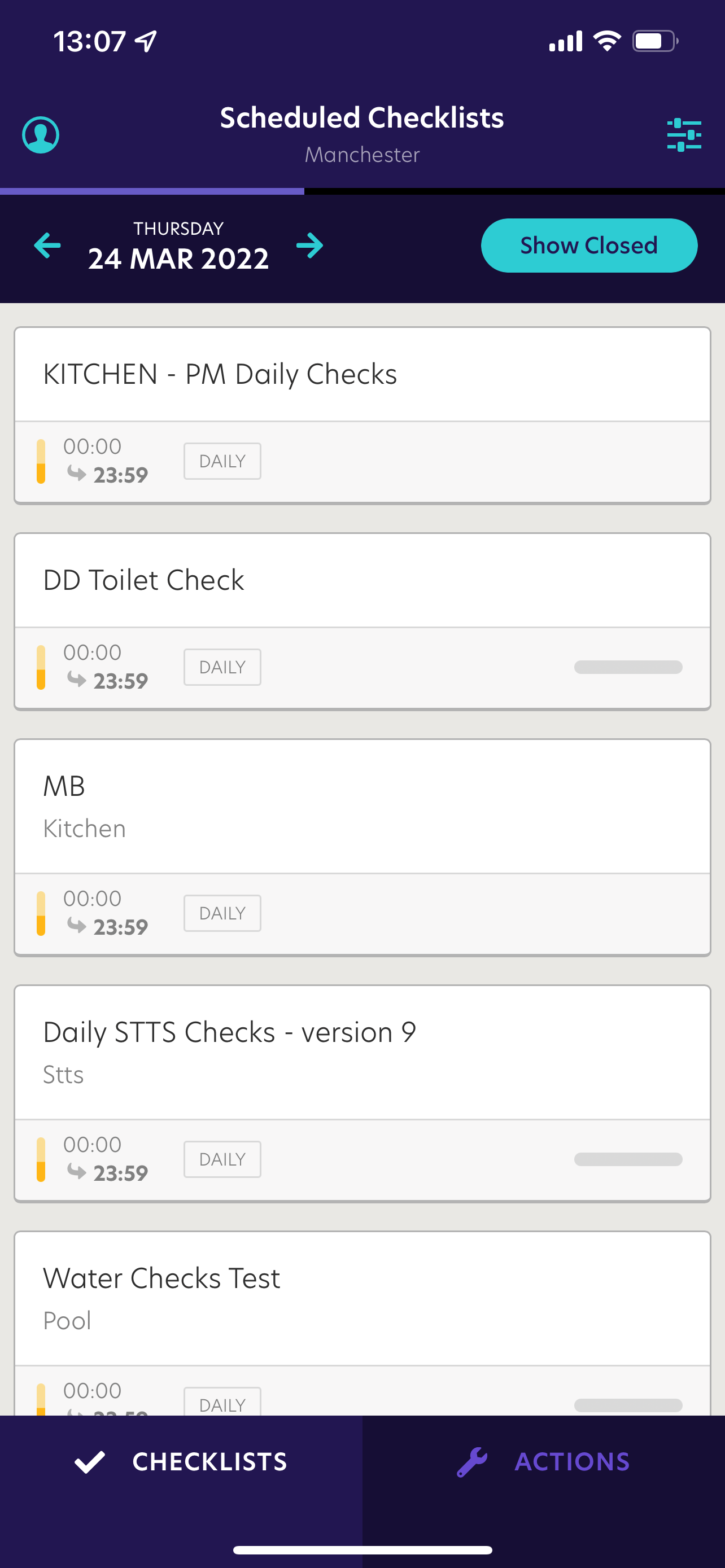Screen dimensions: 725x1568
Task: Open the filter settings icon
Action: click(x=684, y=135)
